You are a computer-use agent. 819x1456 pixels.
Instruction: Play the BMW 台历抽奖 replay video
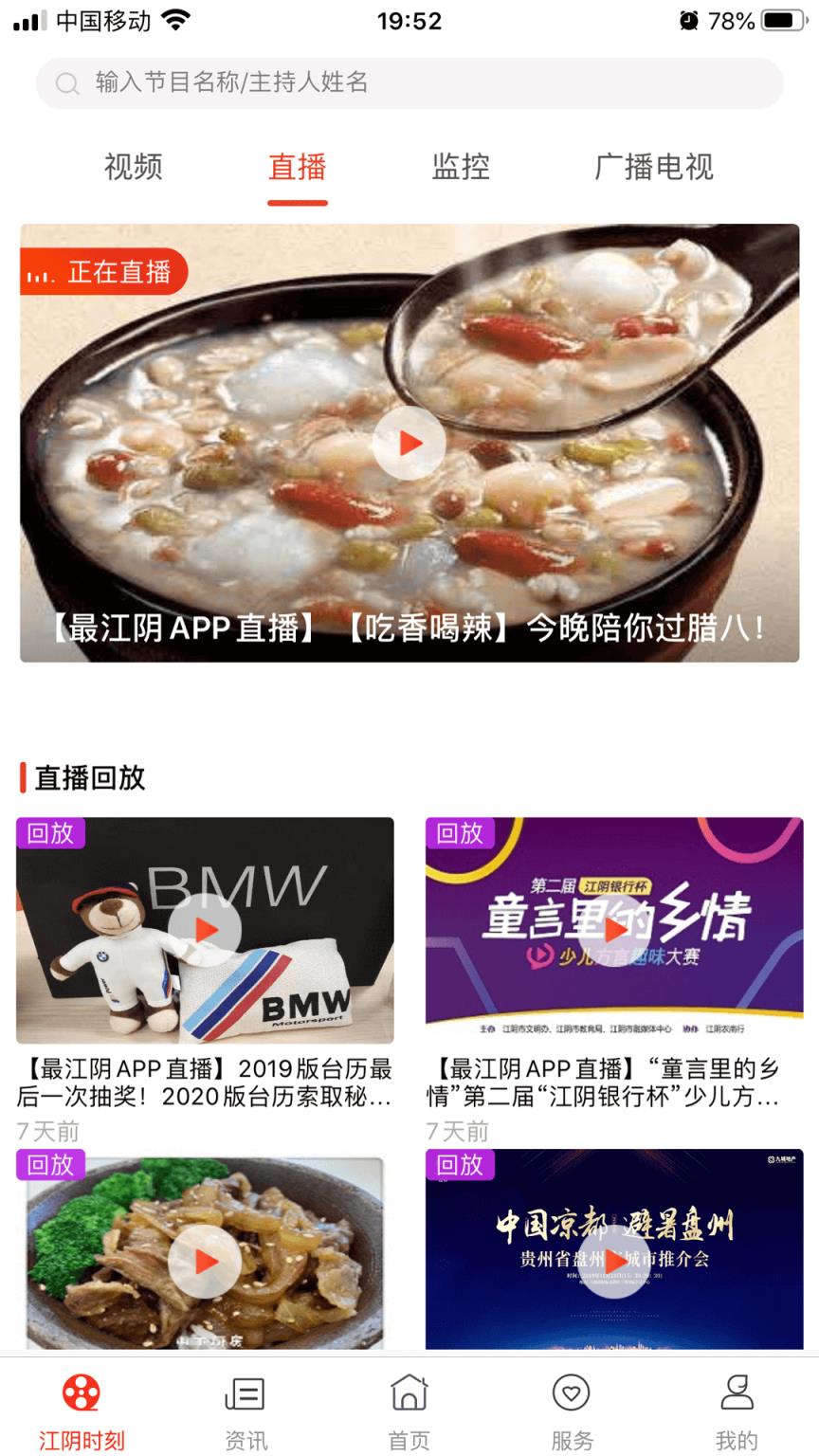[x=207, y=930]
